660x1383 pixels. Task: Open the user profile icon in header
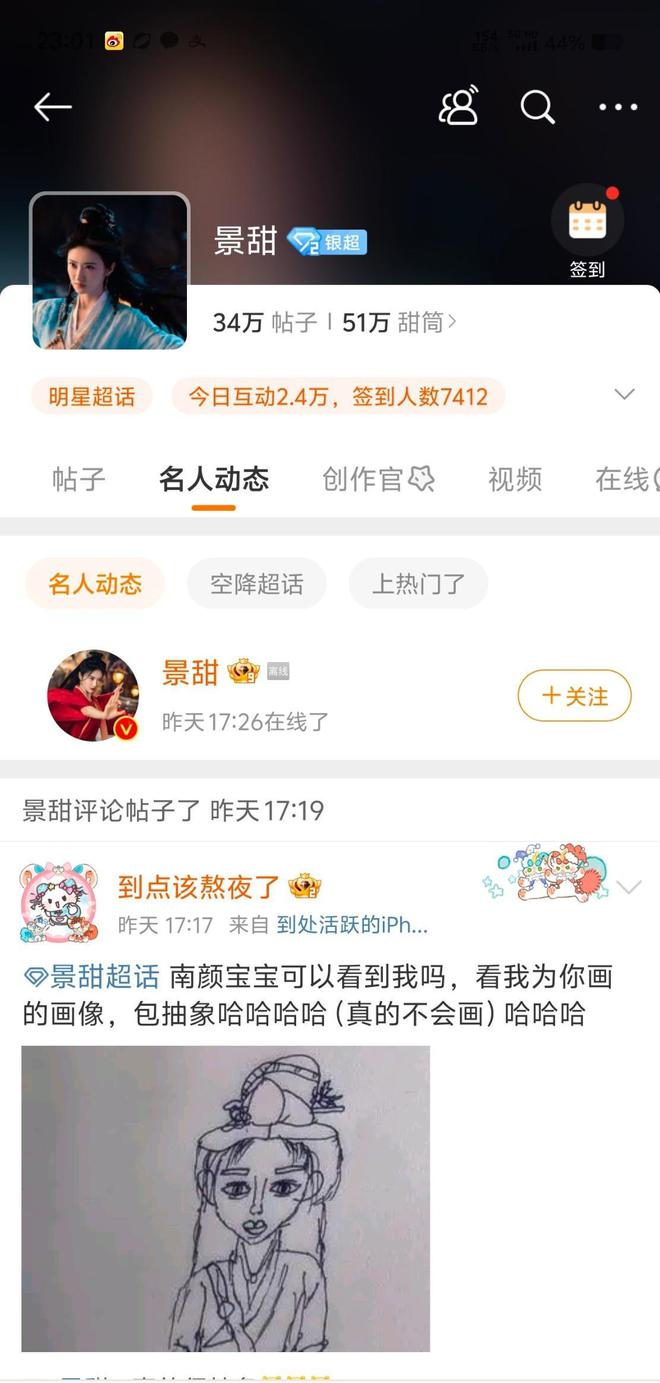[459, 106]
